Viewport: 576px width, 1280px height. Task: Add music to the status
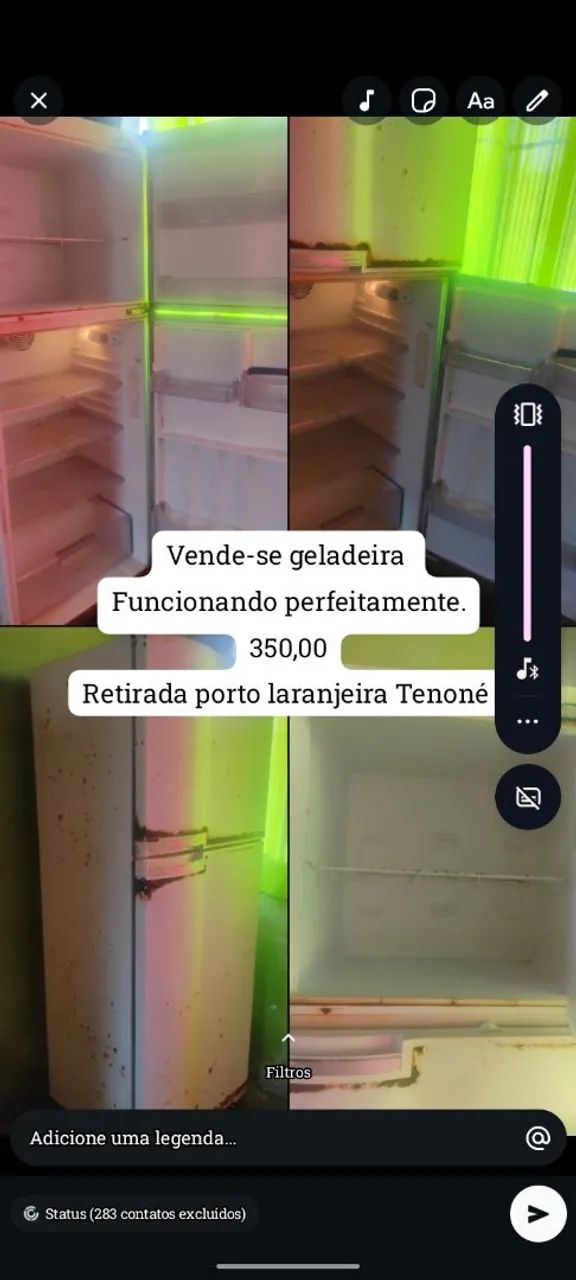pyautogui.click(x=367, y=100)
